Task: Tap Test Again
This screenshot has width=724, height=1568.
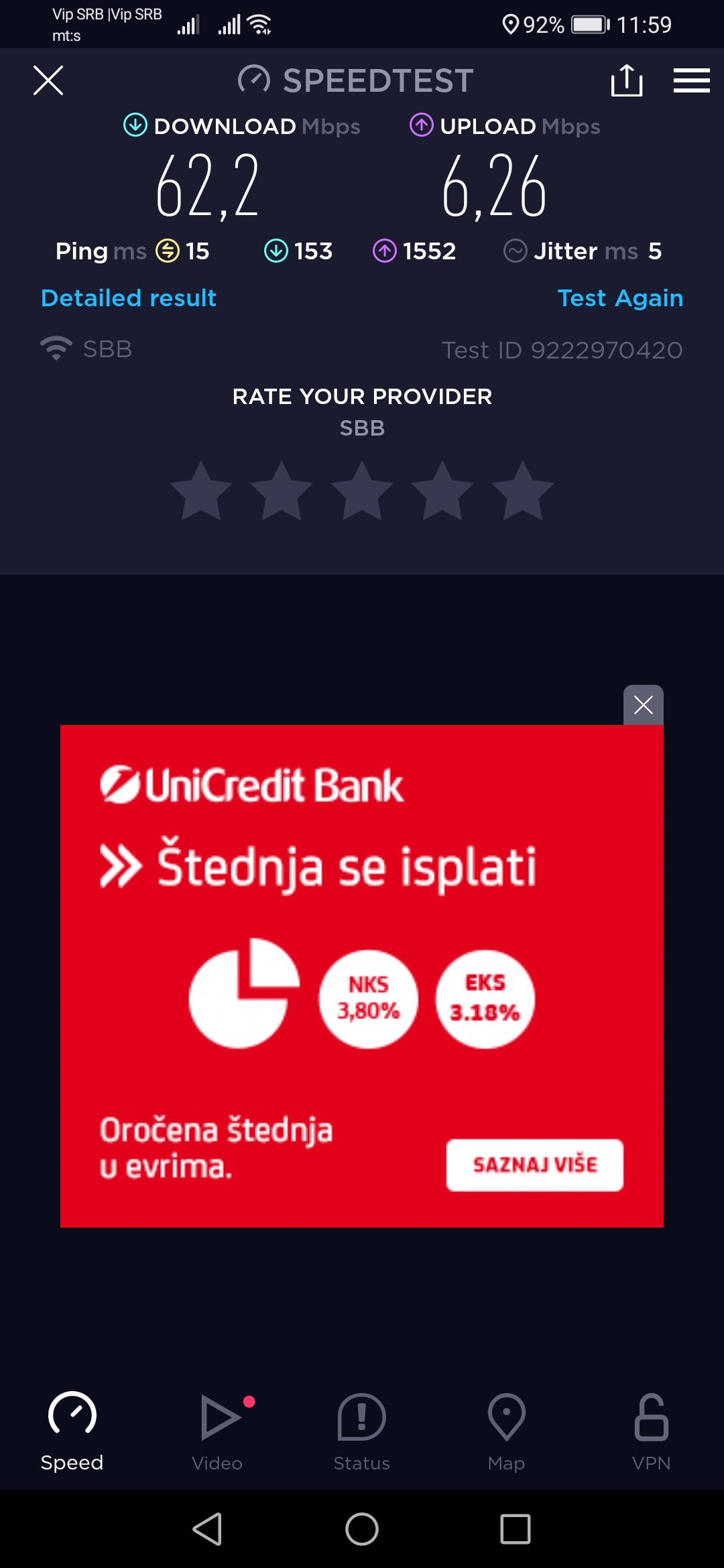Action: (620, 298)
